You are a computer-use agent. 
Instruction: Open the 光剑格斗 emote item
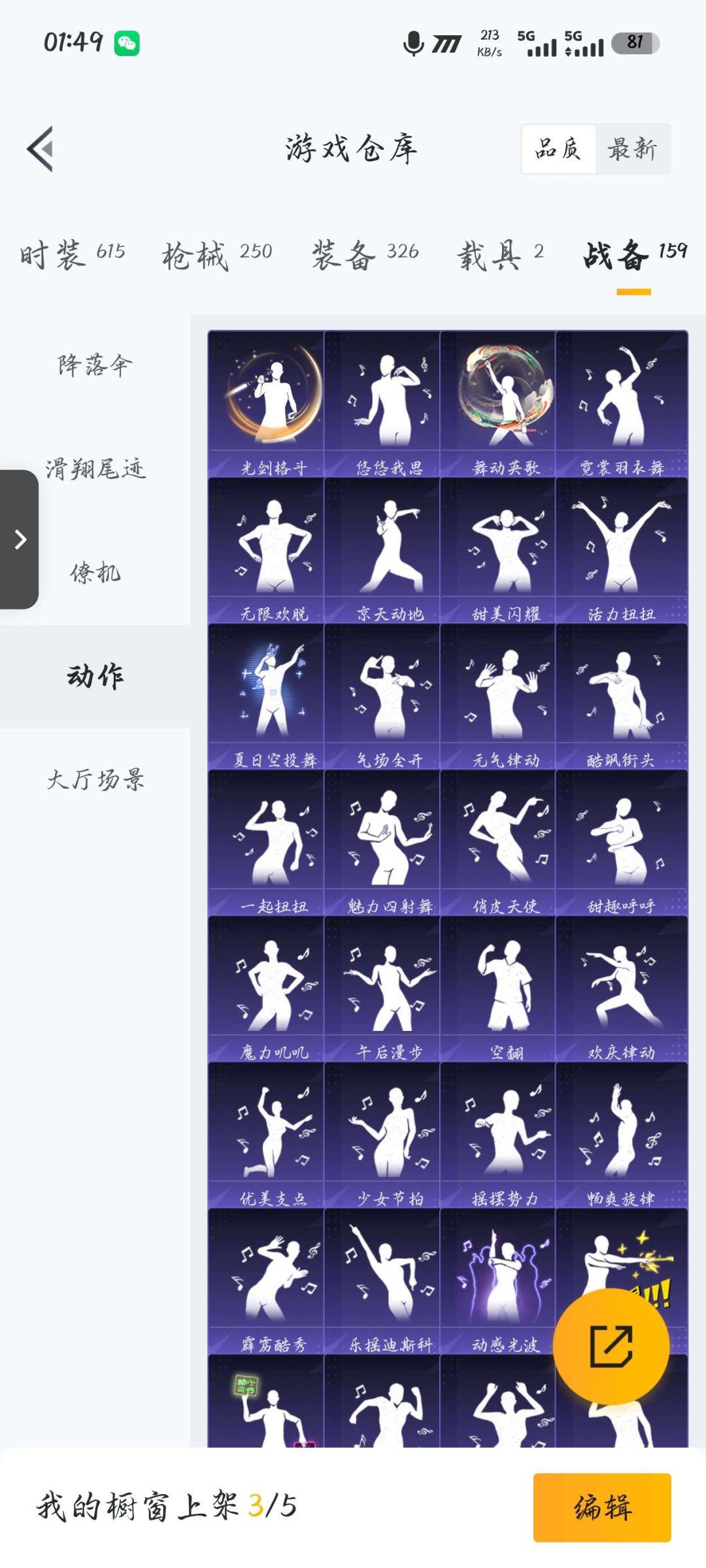[266, 404]
